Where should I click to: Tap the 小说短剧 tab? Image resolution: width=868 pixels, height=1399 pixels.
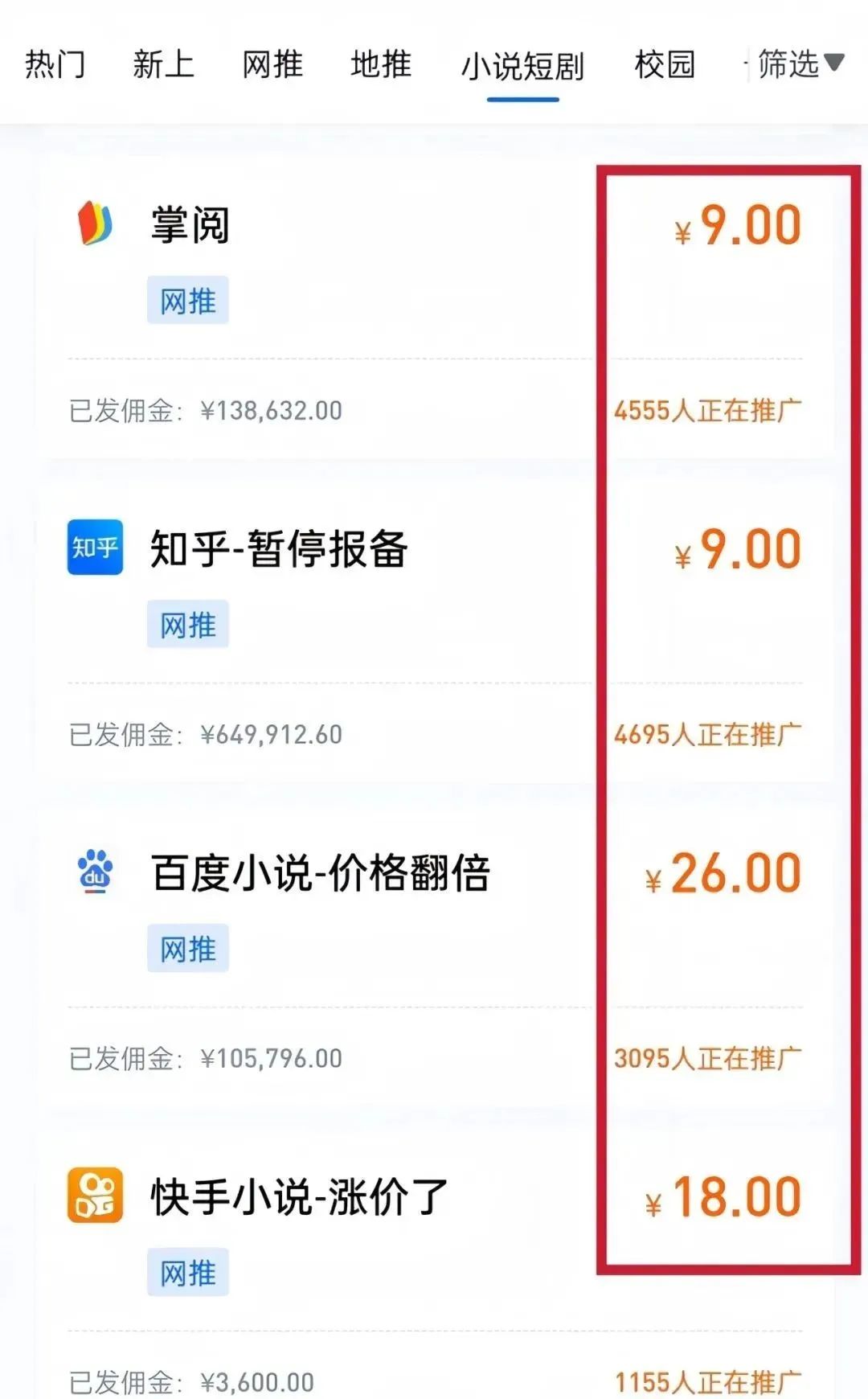pos(522,66)
